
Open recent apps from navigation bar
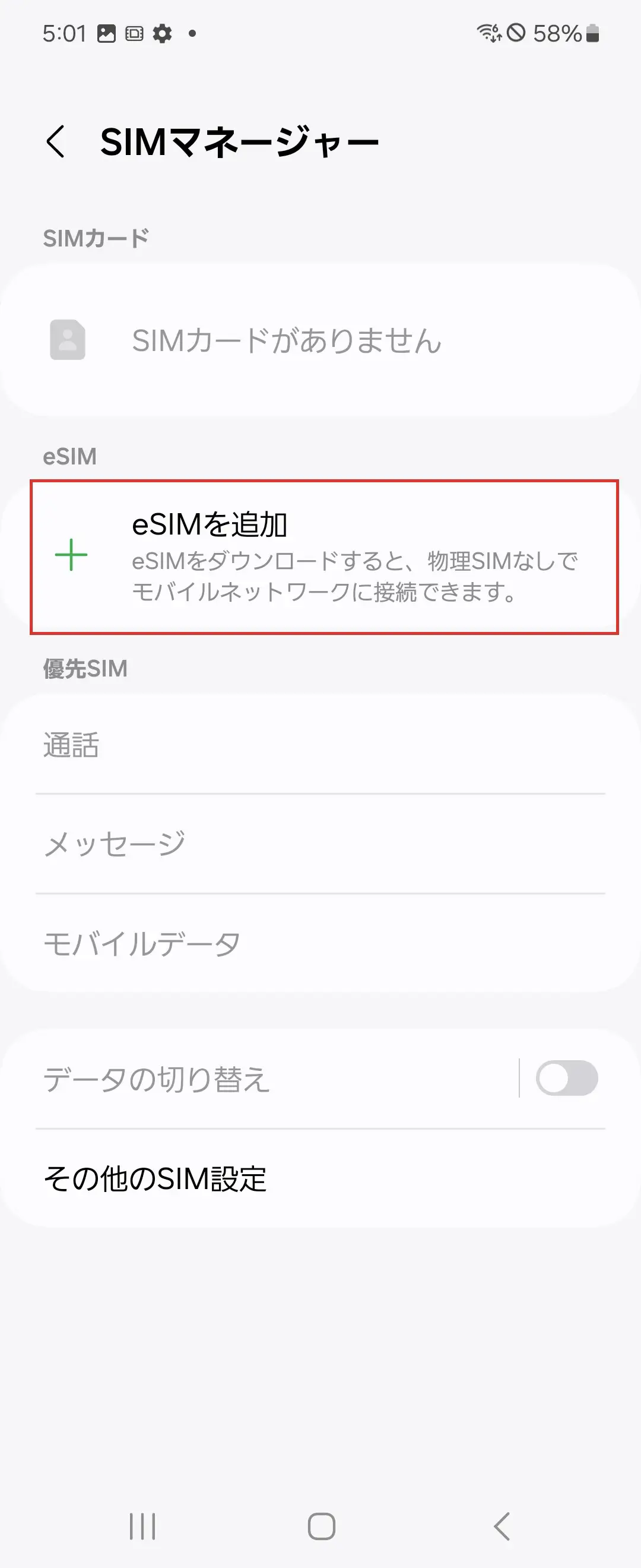click(x=142, y=1526)
